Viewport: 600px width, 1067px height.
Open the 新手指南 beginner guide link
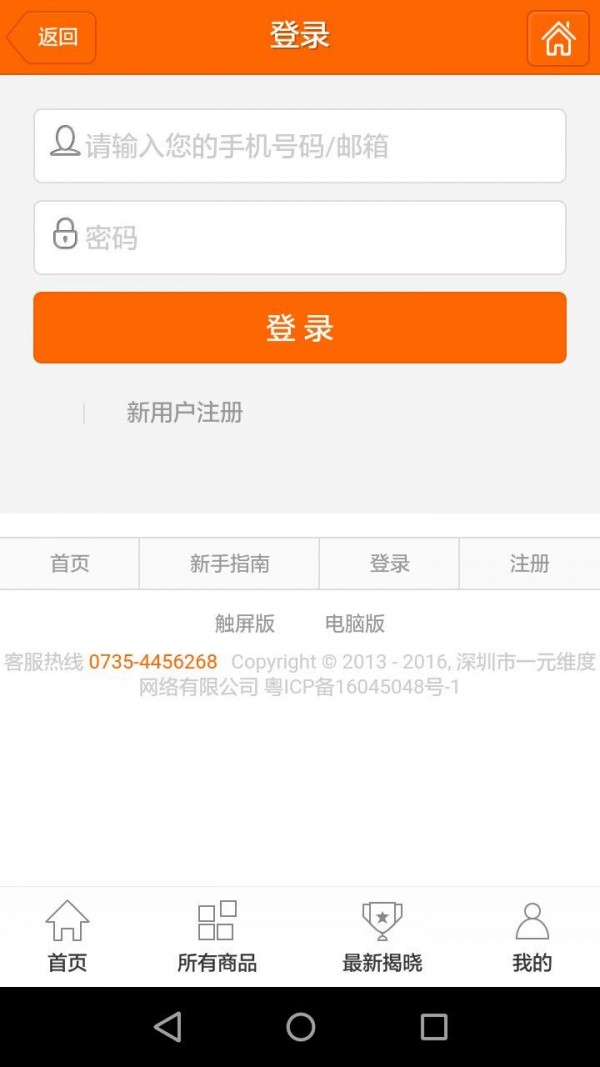point(229,563)
